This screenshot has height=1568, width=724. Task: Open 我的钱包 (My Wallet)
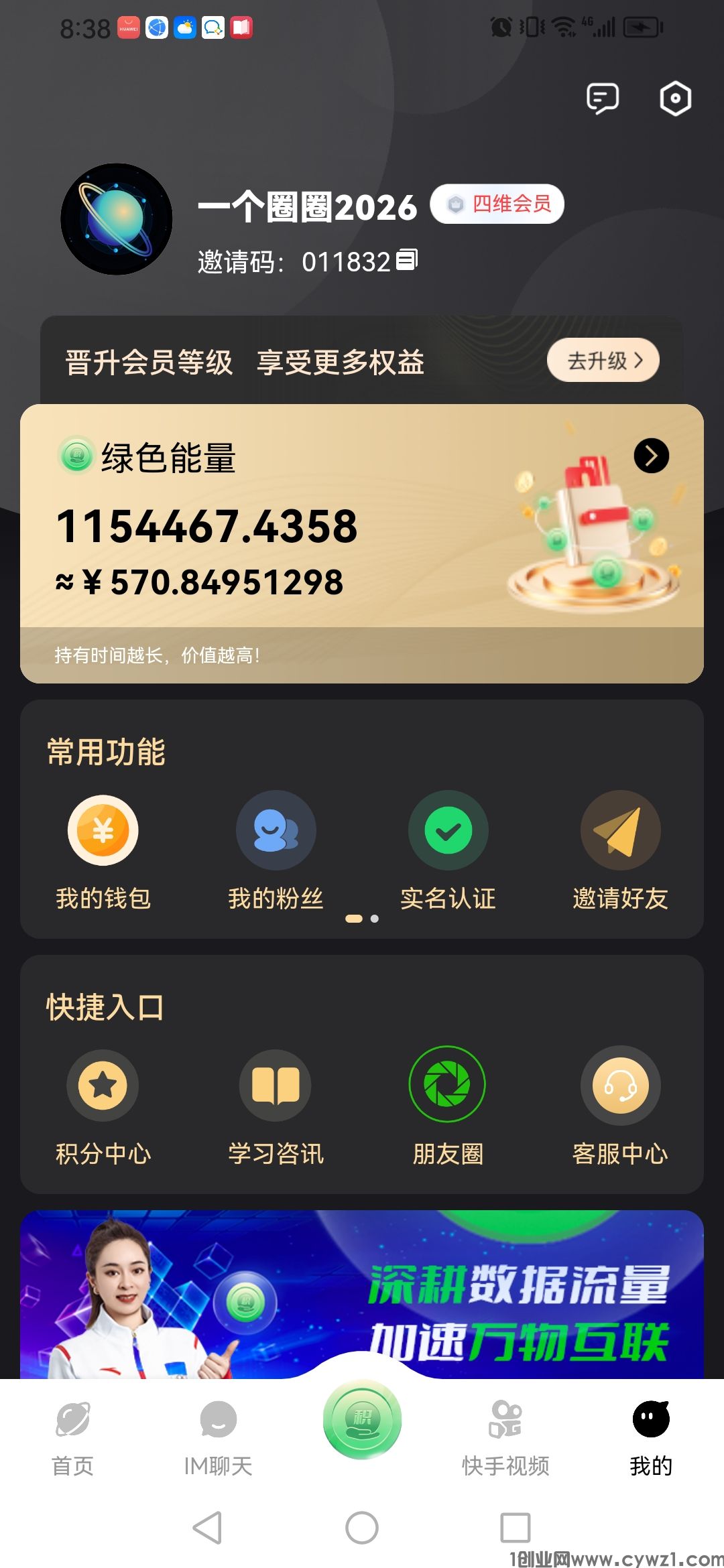[102, 851]
